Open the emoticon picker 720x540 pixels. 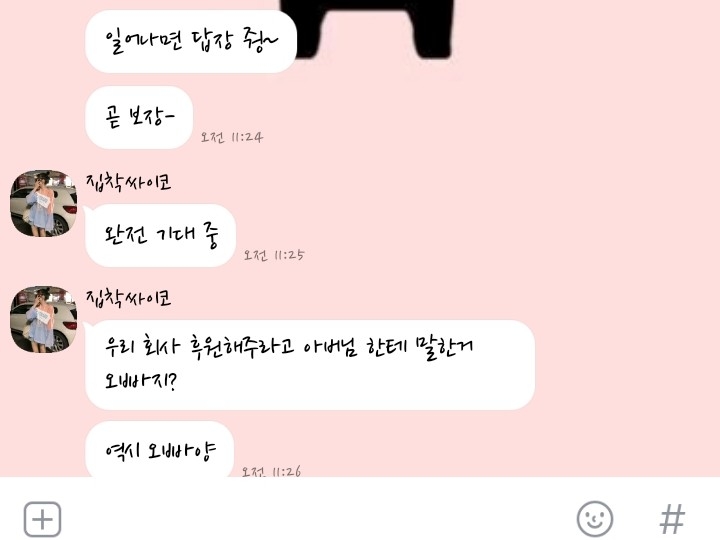click(595, 519)
